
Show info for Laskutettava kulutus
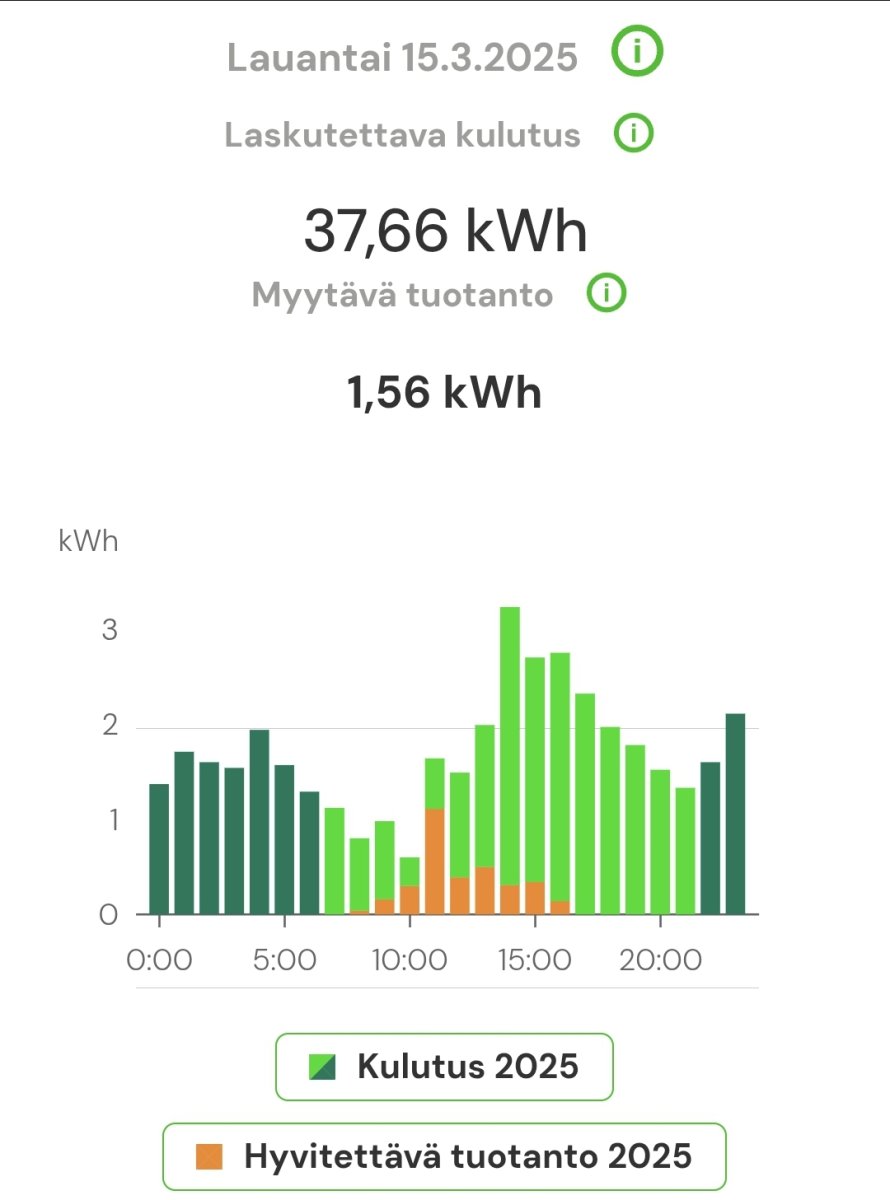click(x=634, y=133)
